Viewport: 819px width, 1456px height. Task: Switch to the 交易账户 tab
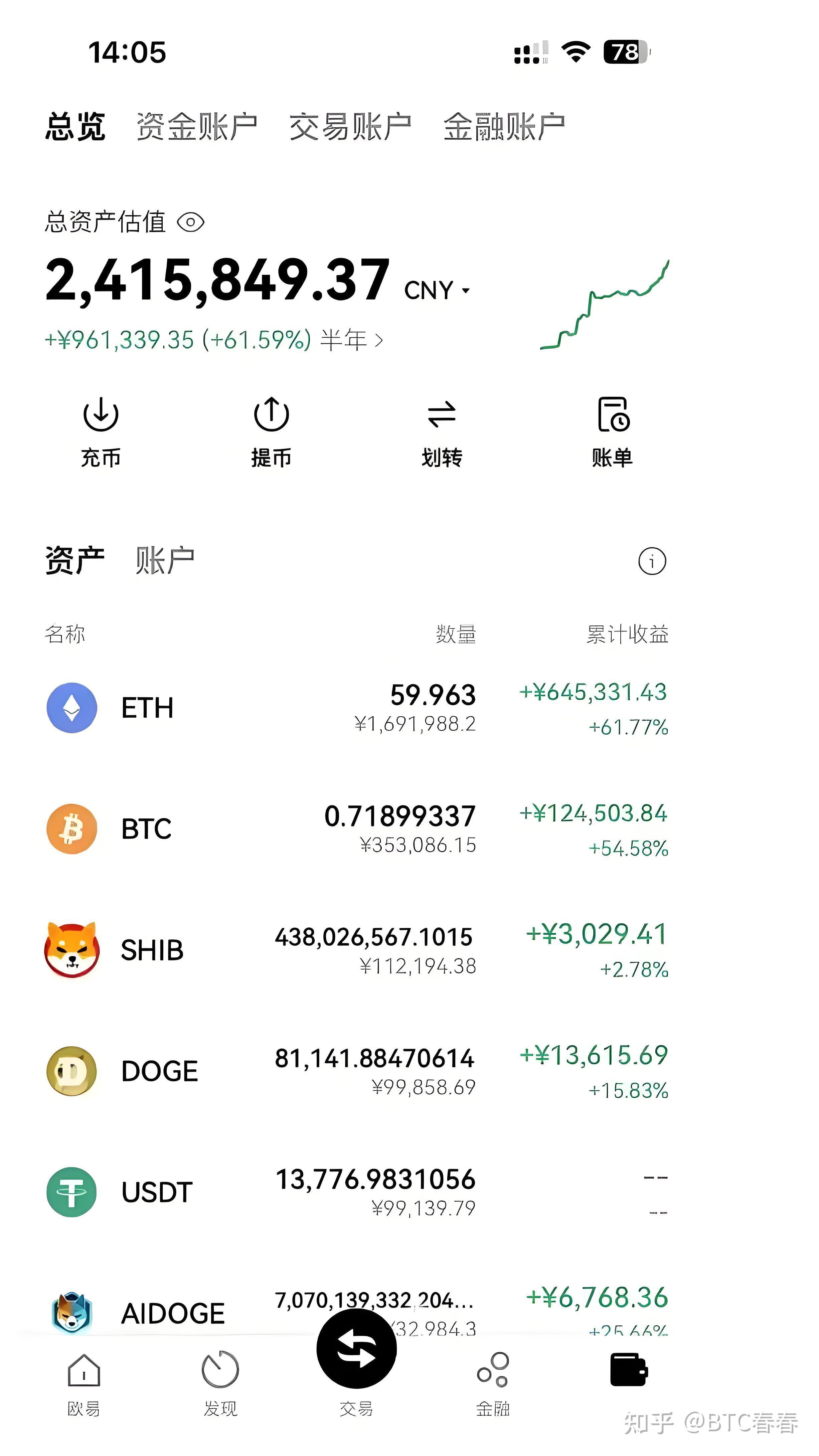(350, 126)
